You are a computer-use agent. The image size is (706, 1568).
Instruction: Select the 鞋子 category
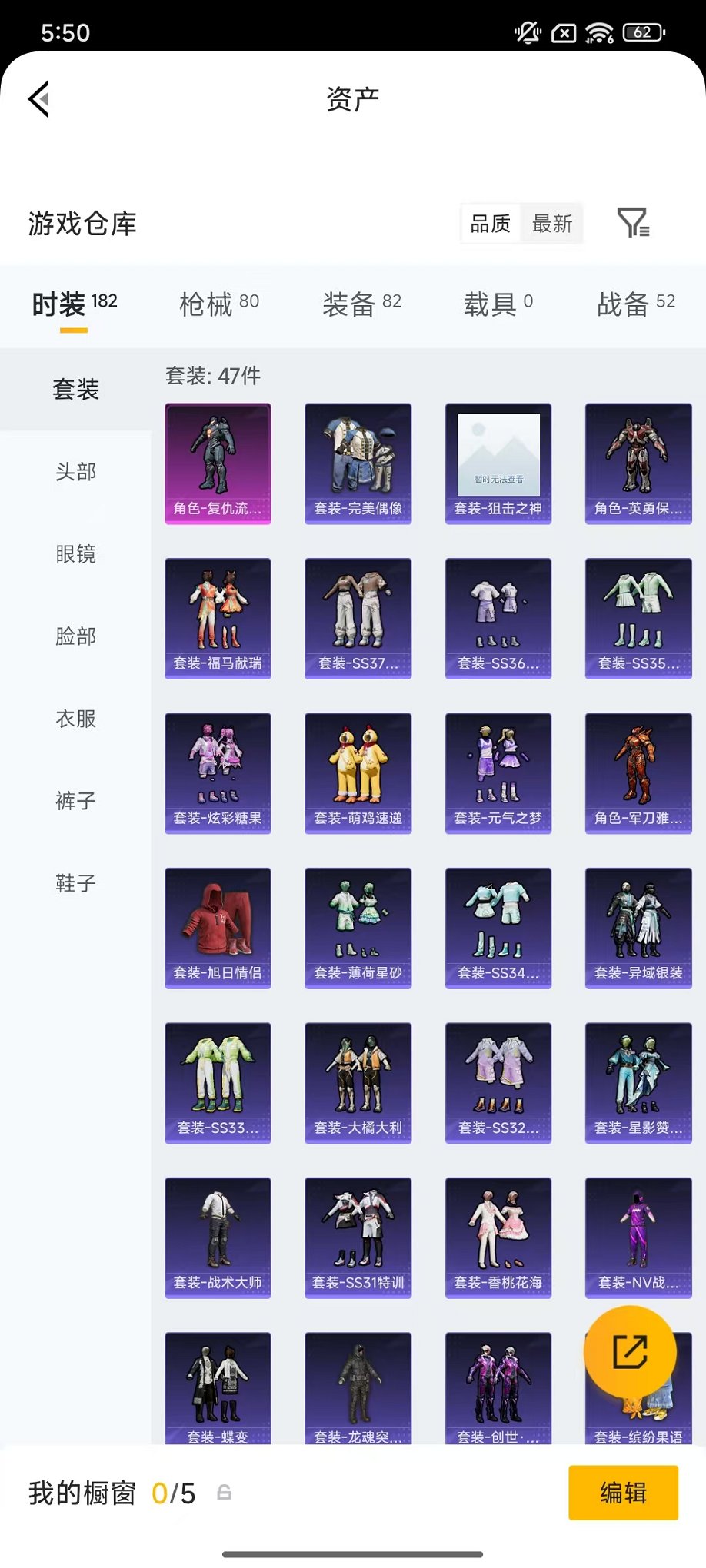pyautogui.click(x=75, y=883)
